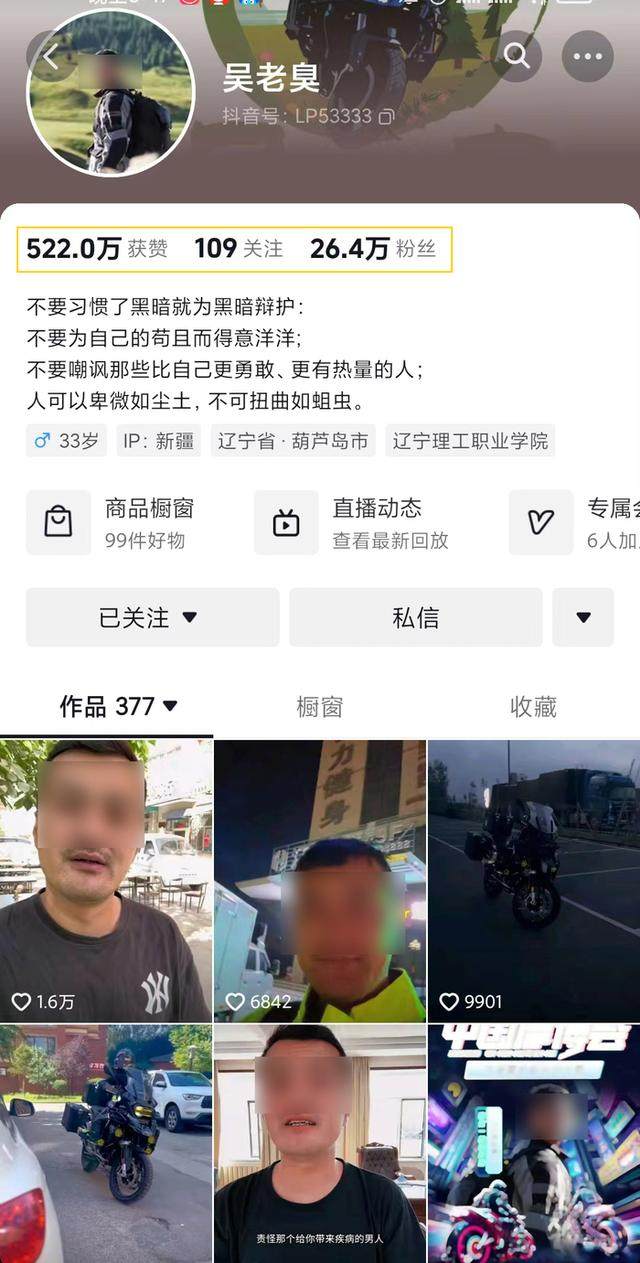The image size is (640, 1263).
Task: Expand the arrow button beside 私信
Action: pos(583,617)
